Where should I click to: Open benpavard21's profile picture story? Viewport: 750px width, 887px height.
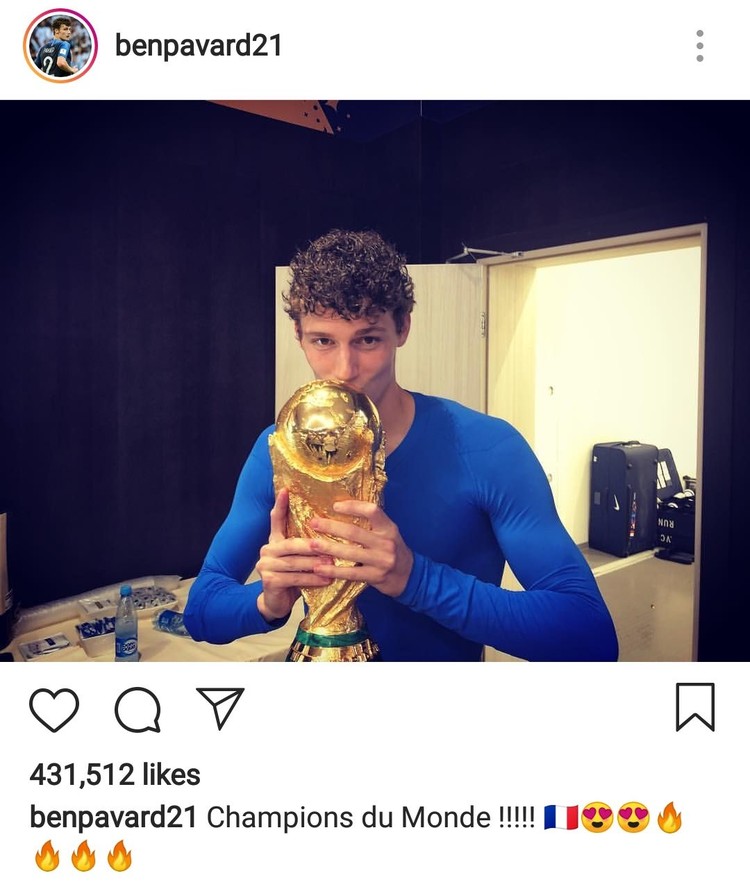60,46
